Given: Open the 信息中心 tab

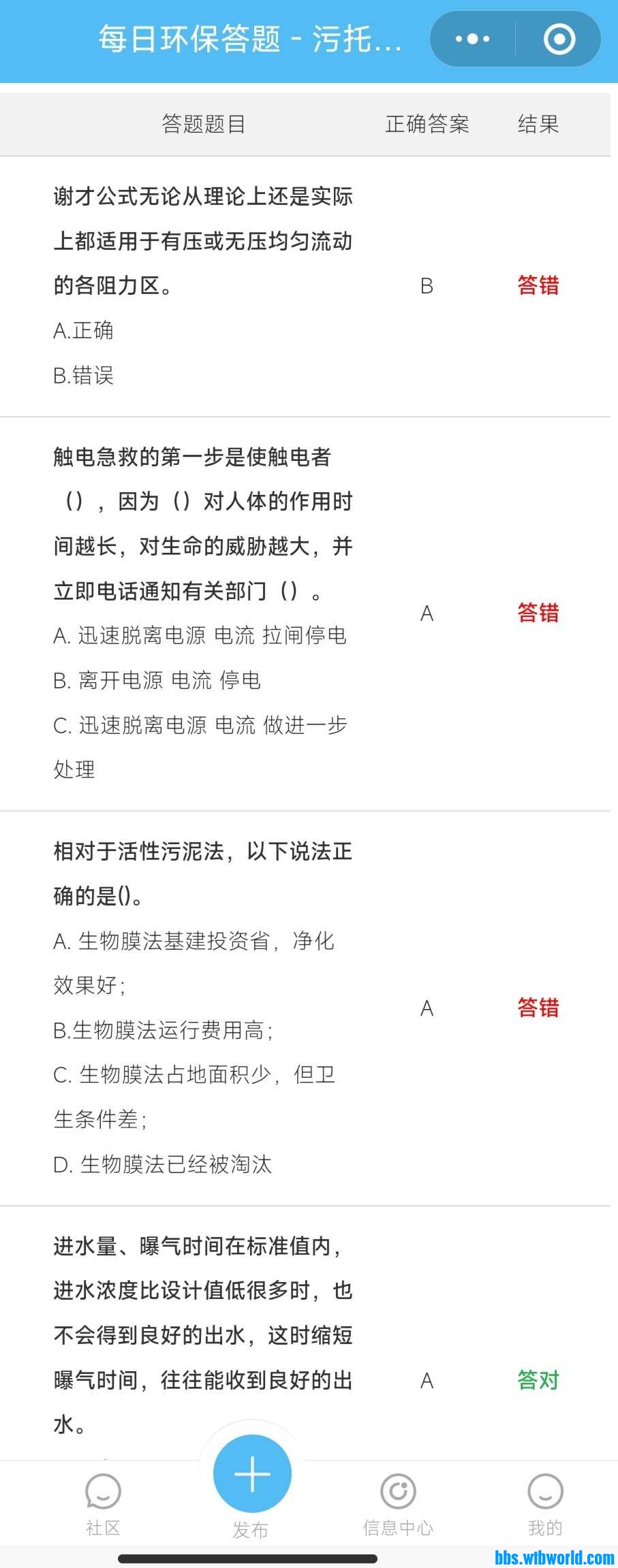Looking at the screenshot, I should [x=398, y=1503].
